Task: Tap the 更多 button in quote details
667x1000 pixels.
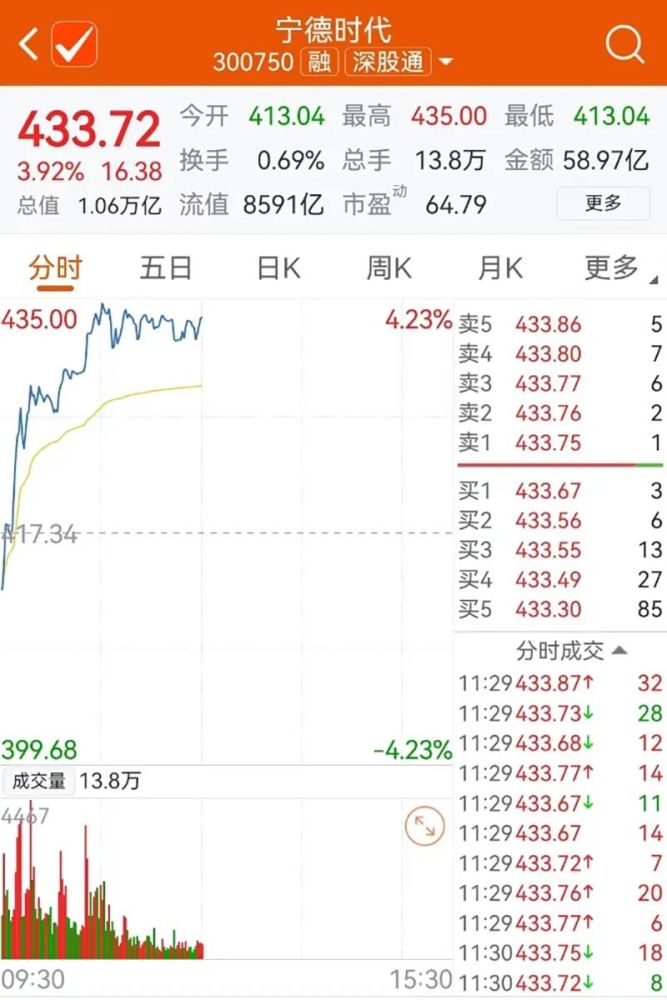Action: point(603,203)
